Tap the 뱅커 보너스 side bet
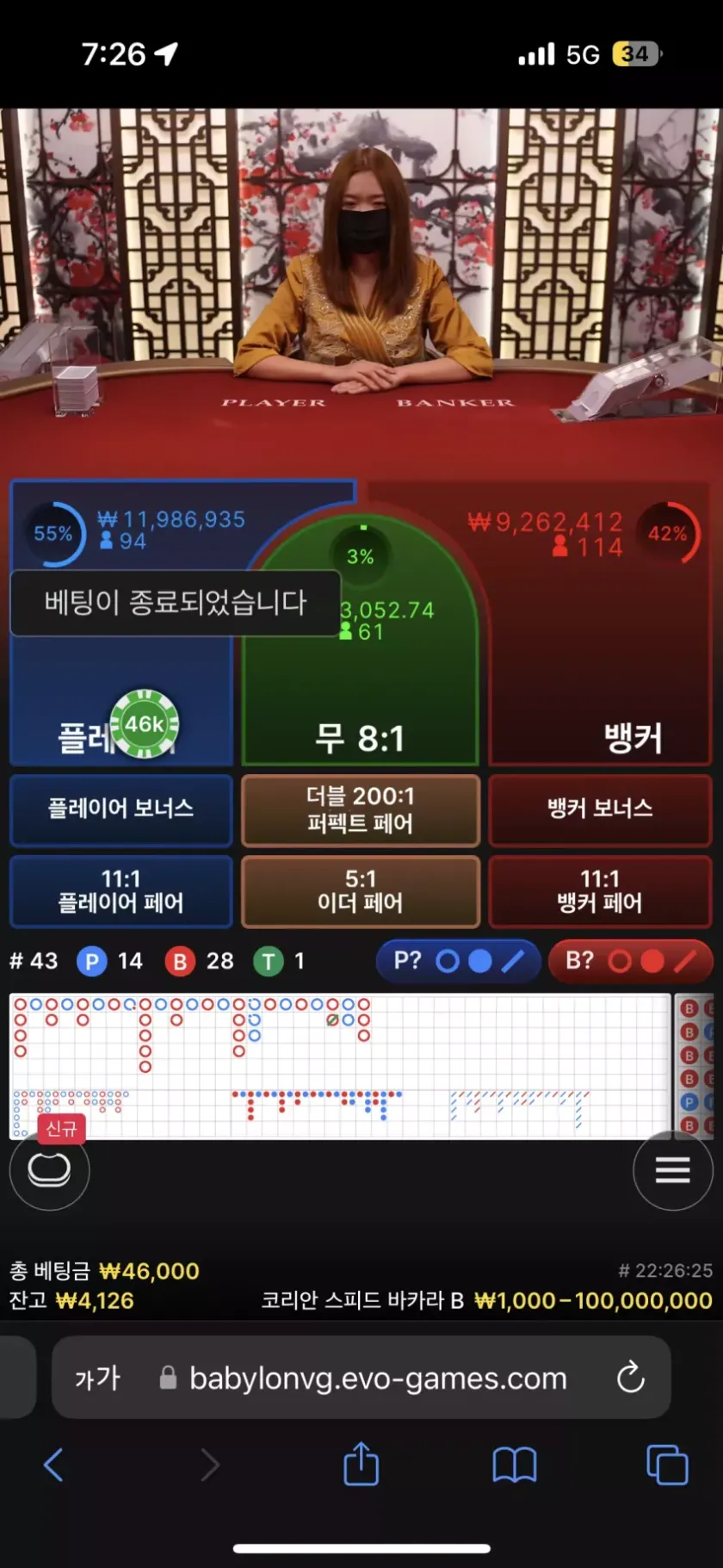 pos(600,809)
